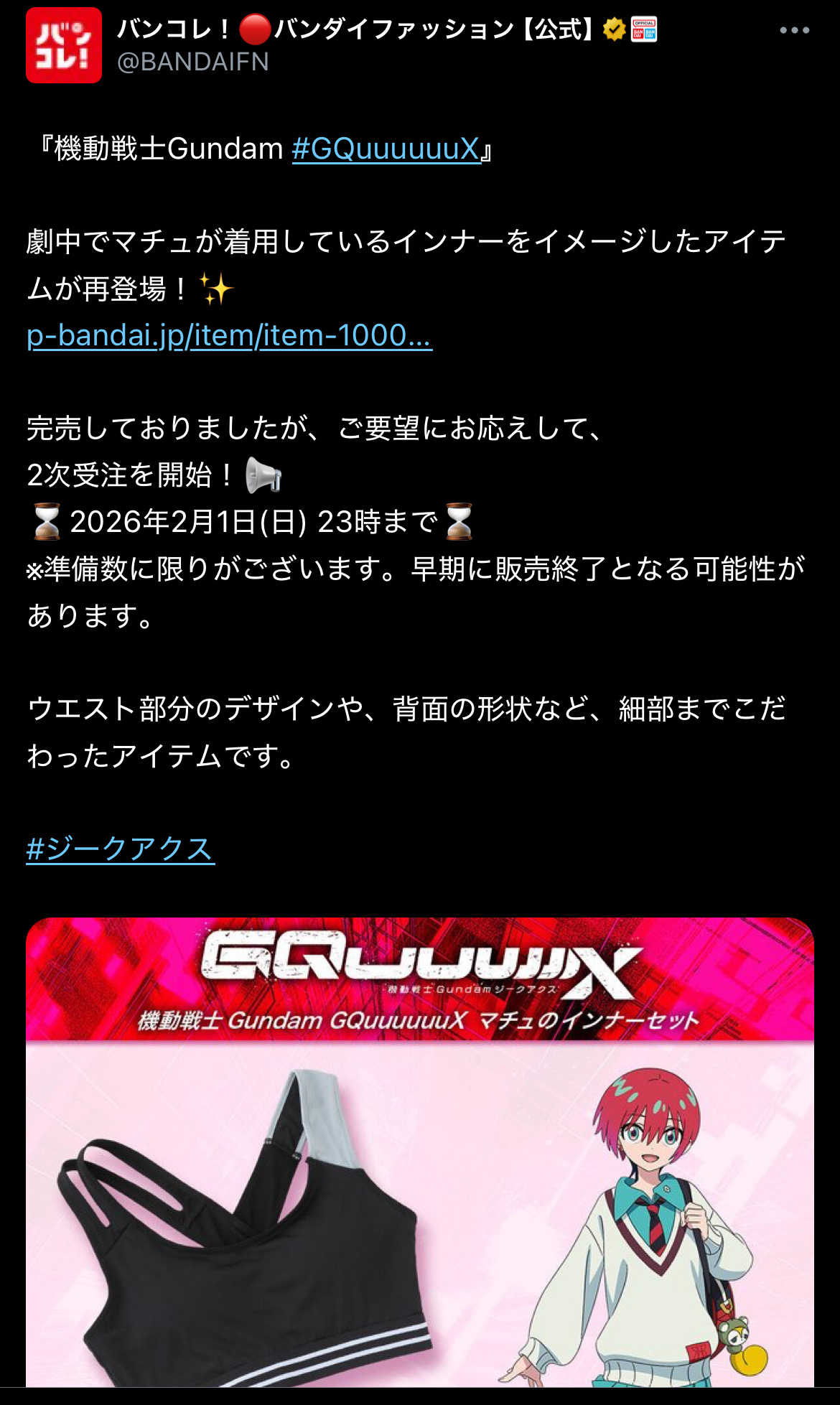The image size is (840, 1405).
Task: Open the バンコレ! profile avatar
Action: (64, 45)
